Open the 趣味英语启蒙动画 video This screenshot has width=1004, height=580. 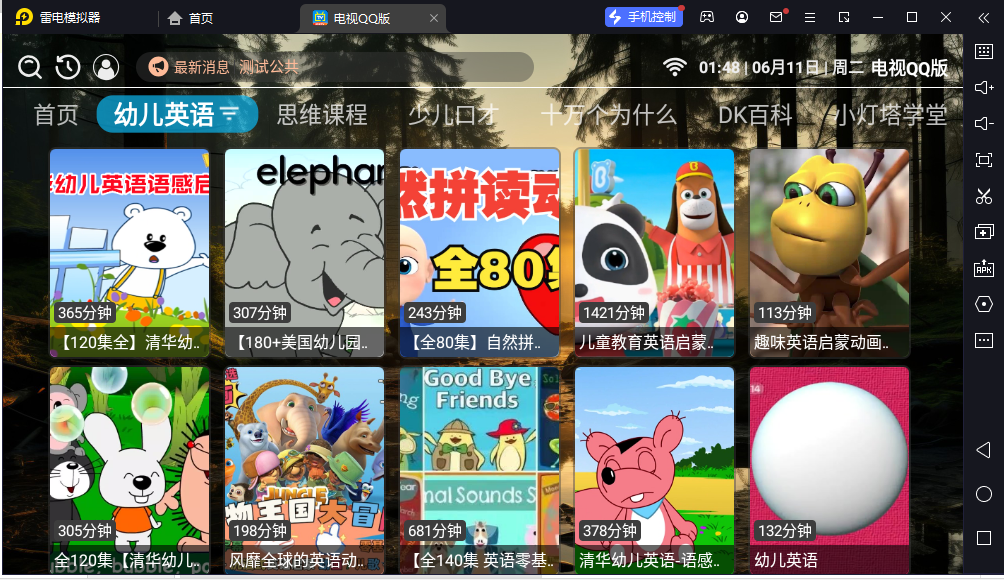click(x=829, y=253)
